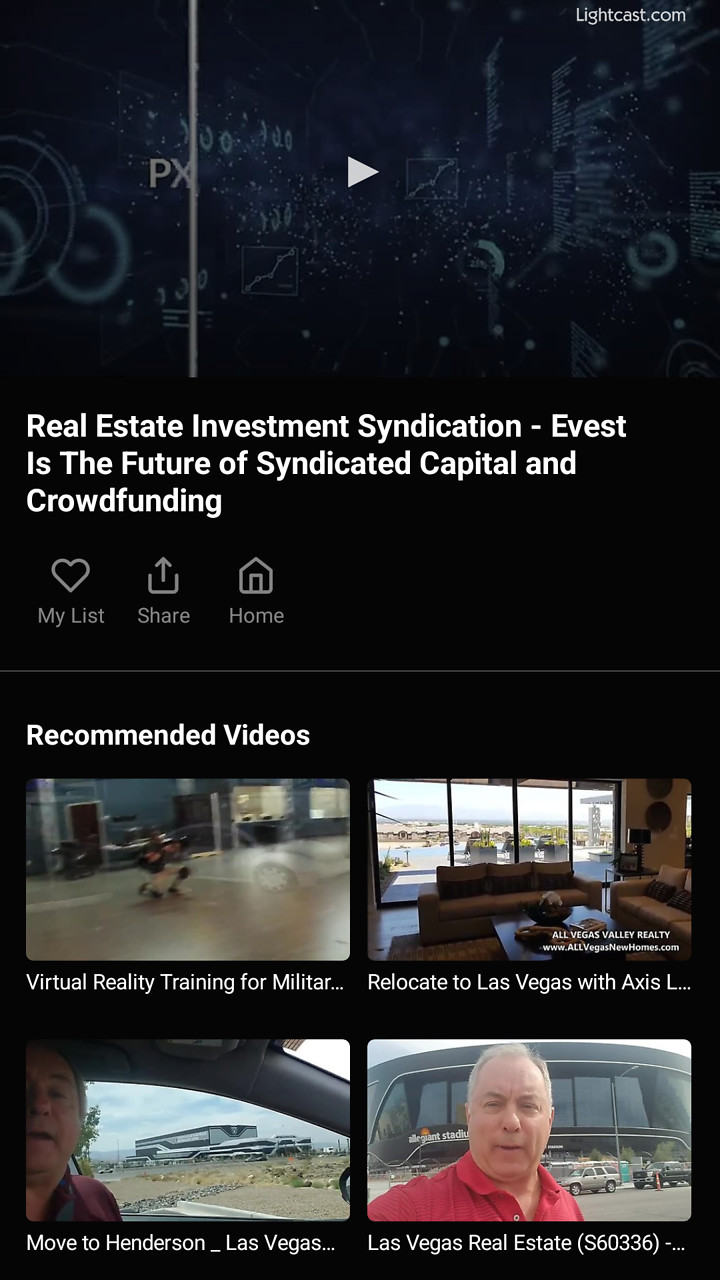Tap the upload-style Share arrow icon

coord(163,574)
